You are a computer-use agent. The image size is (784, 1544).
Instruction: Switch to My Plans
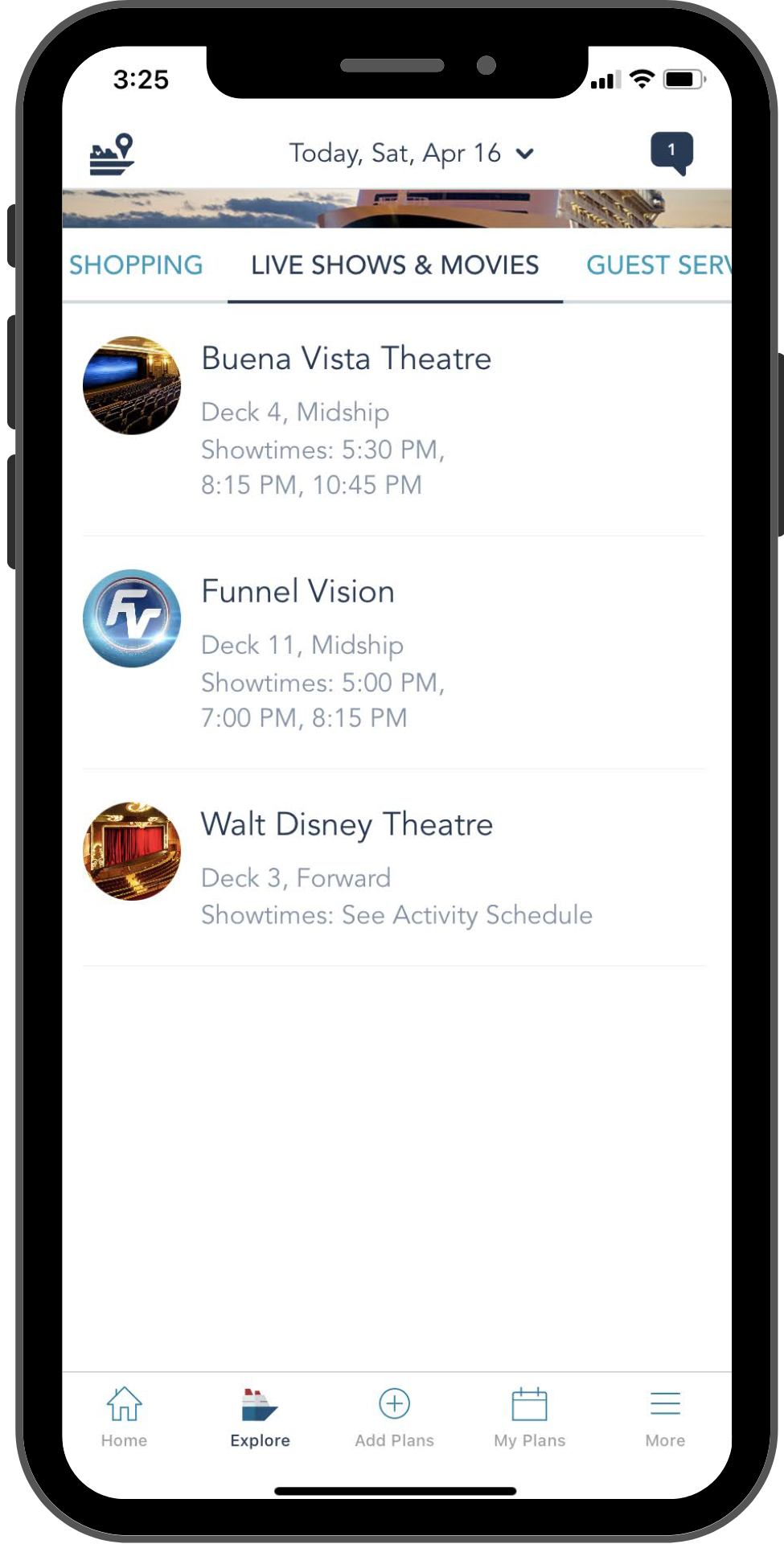click(530, 1418)
